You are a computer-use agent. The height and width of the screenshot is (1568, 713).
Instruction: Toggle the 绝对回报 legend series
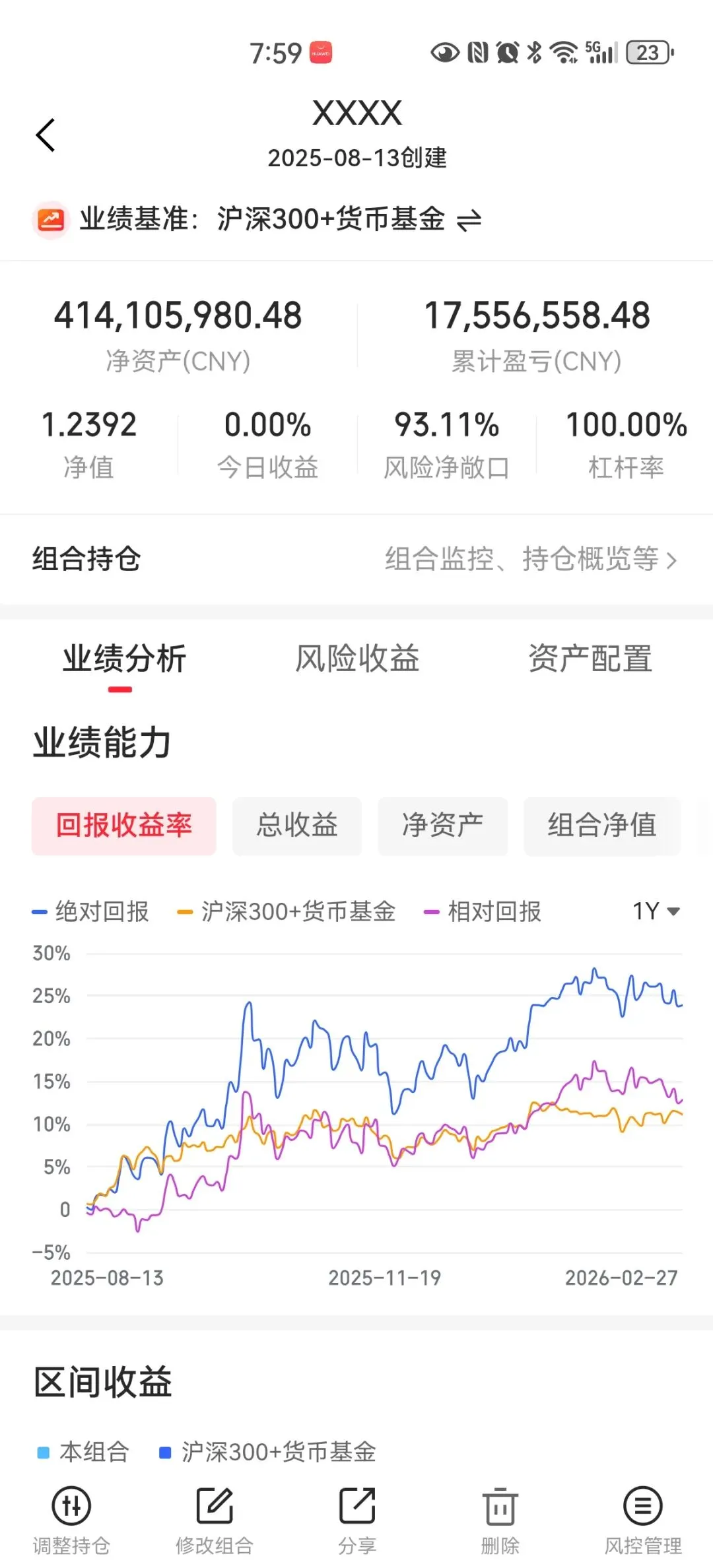(x=91, y=911)
